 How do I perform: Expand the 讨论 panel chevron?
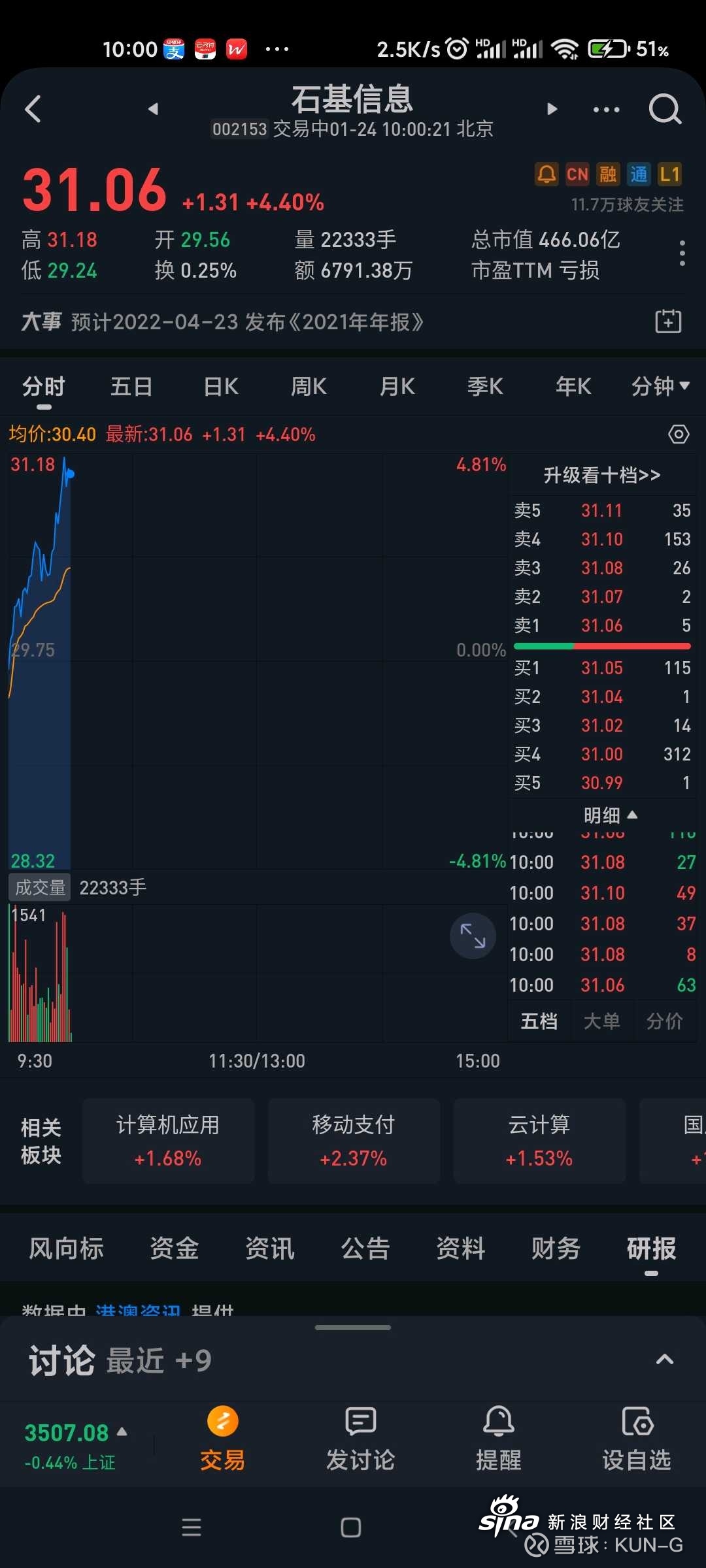(x=665, y=1360)
